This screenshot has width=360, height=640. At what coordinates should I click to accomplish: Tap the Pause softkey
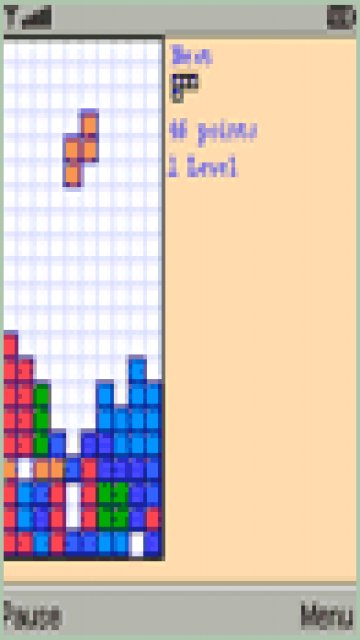point(33,615)
